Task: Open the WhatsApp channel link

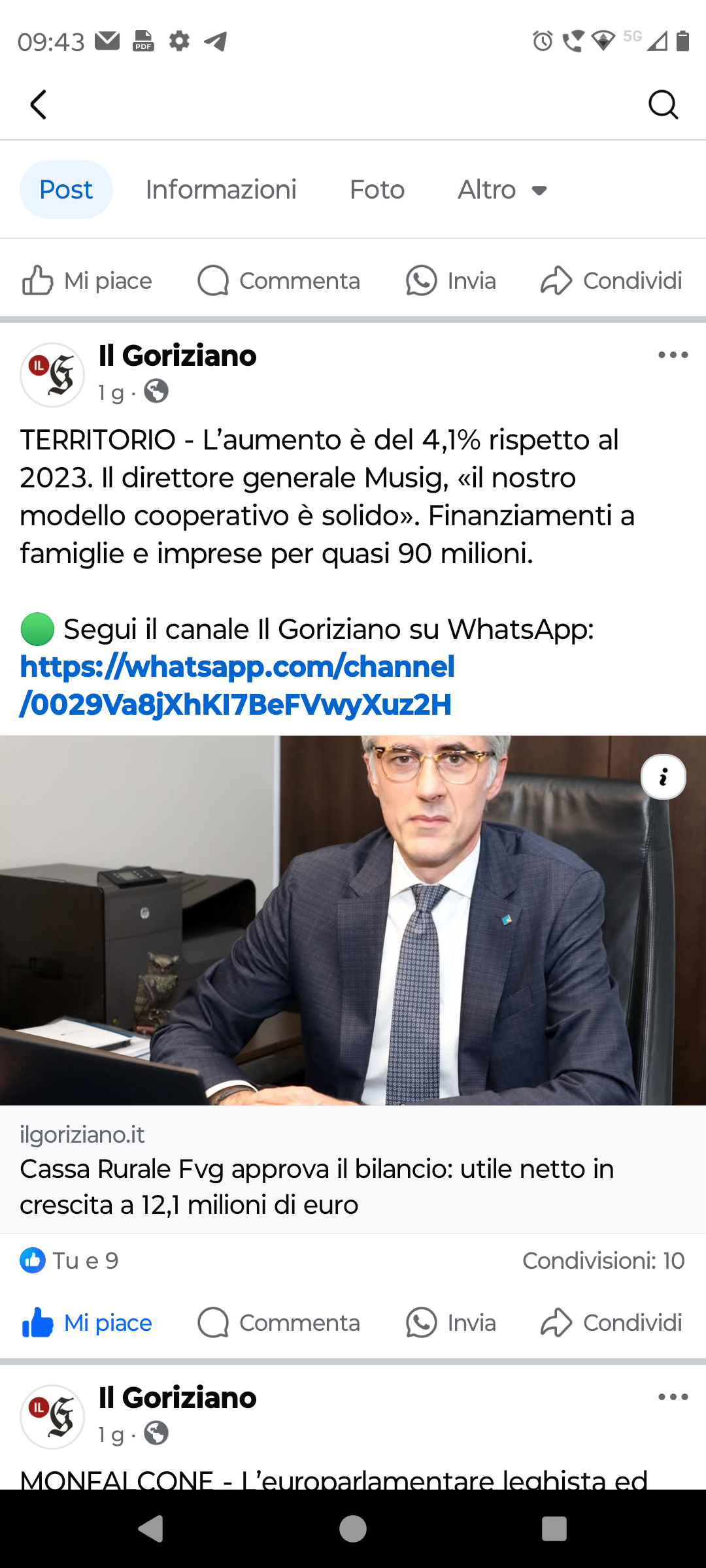Action: (x=237, y=685)
